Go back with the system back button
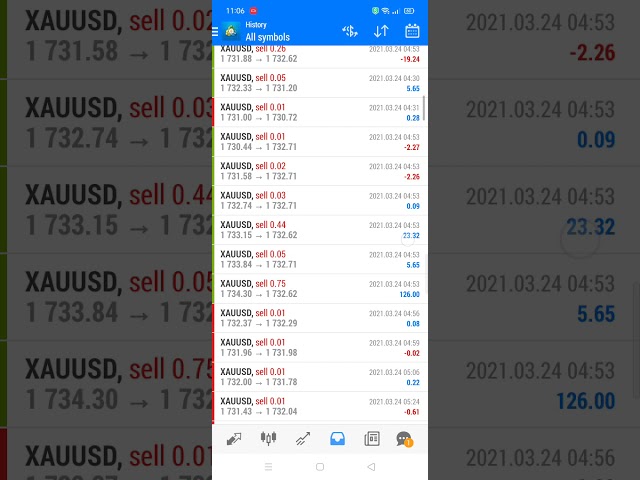This screenshot has height=480, width=640. (371, 466)
